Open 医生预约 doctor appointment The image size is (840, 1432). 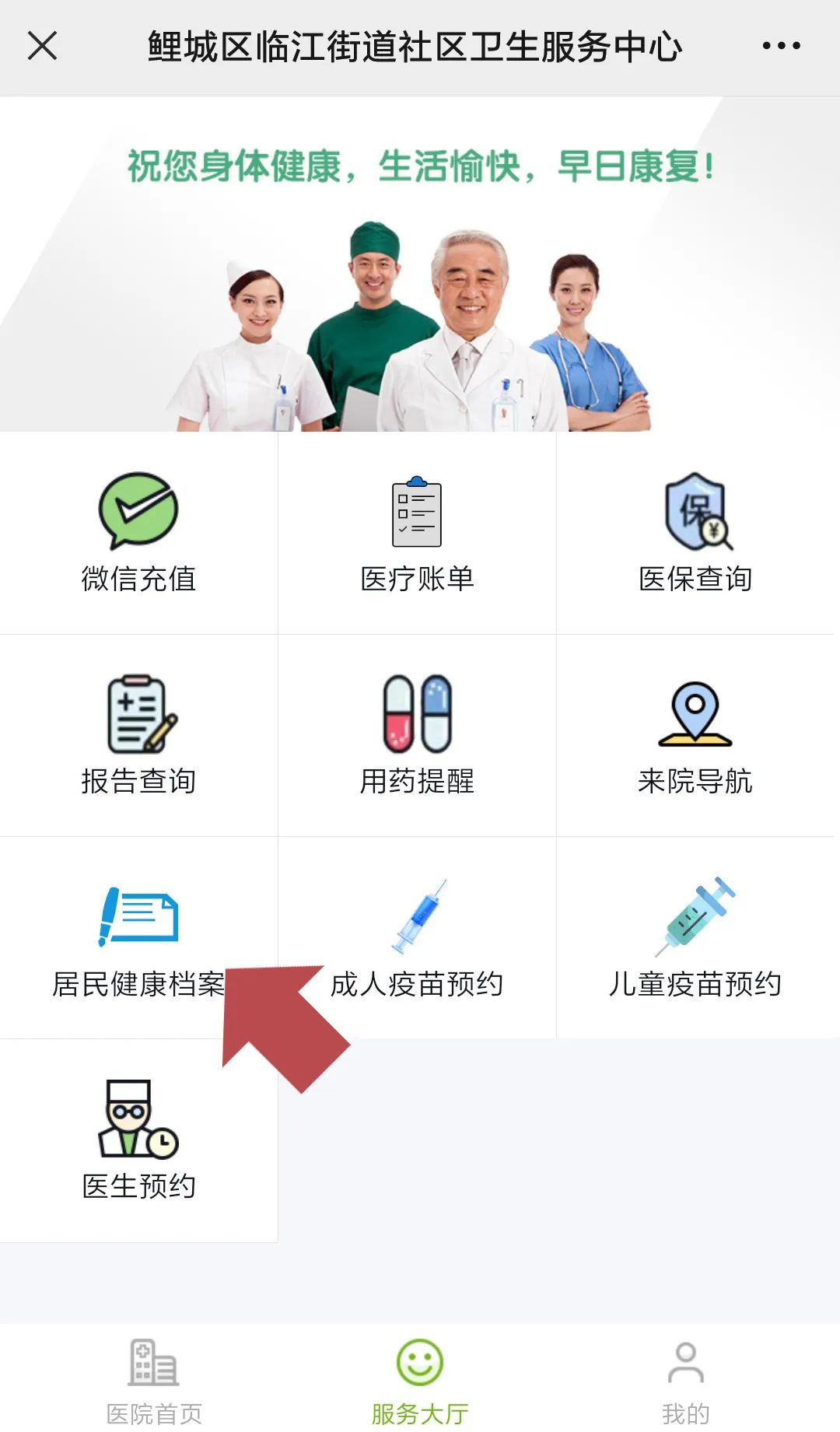click(138, 1140)
